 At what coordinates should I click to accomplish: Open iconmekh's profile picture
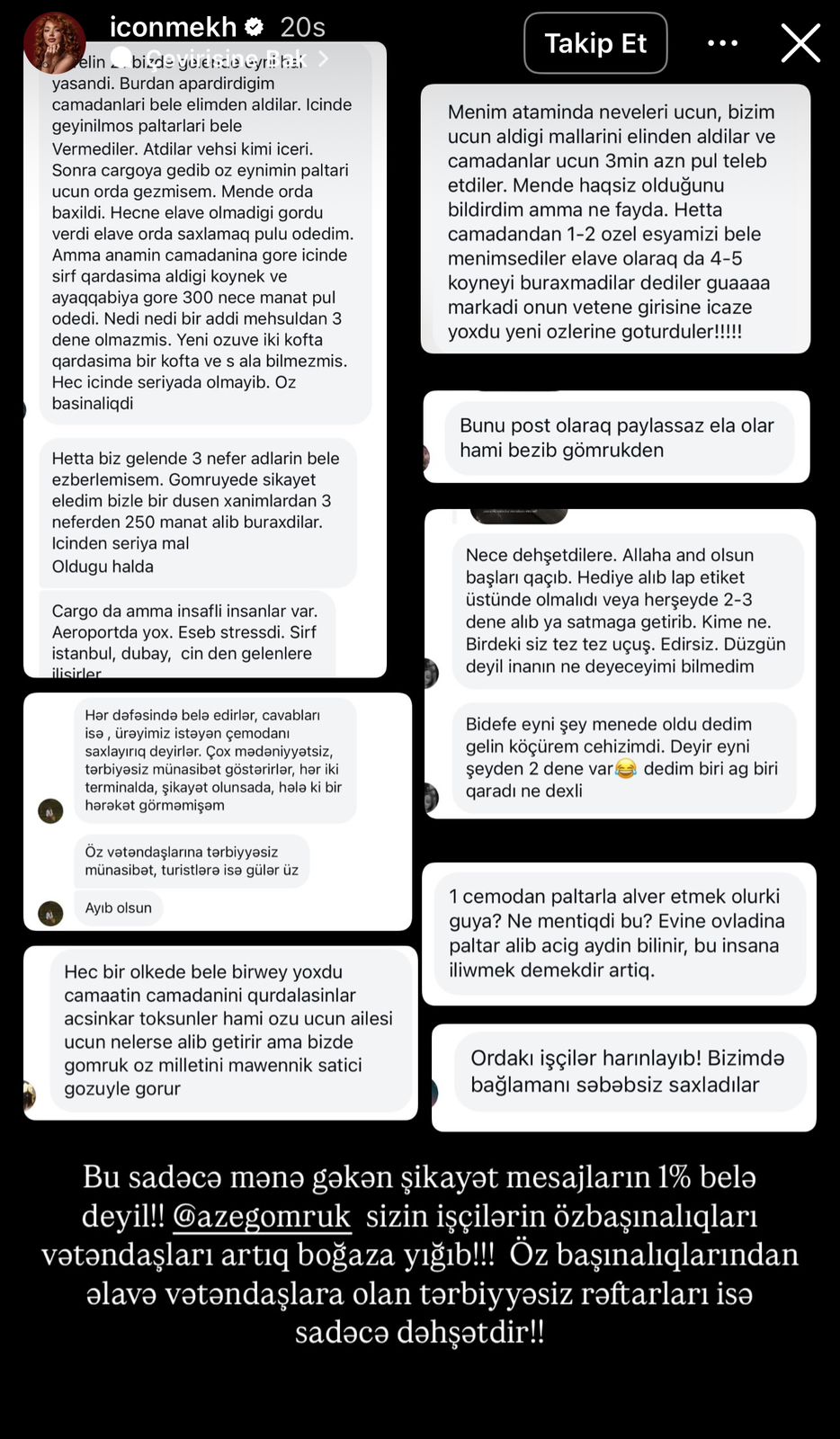[55, 42]
